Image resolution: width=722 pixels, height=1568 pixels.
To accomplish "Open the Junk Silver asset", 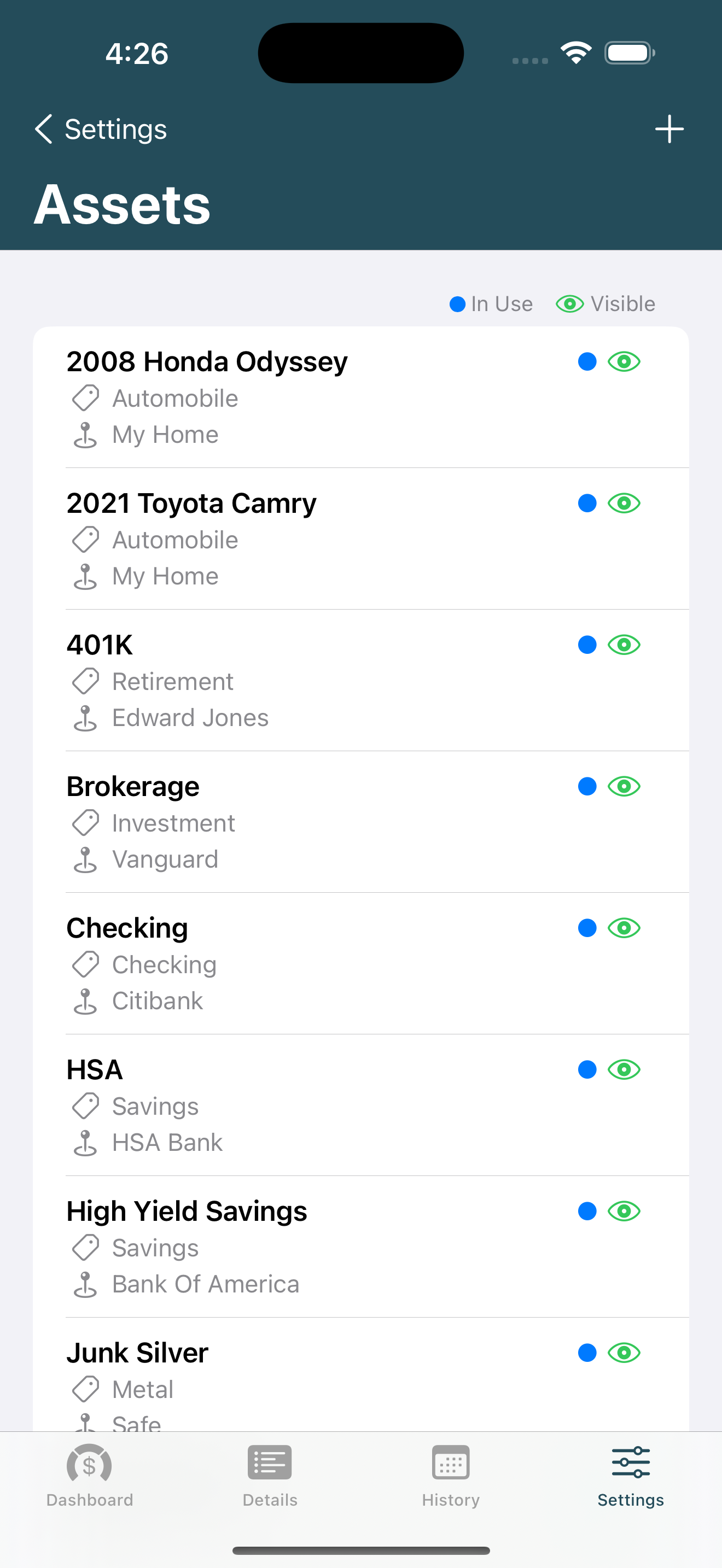I will point(361,1374).
